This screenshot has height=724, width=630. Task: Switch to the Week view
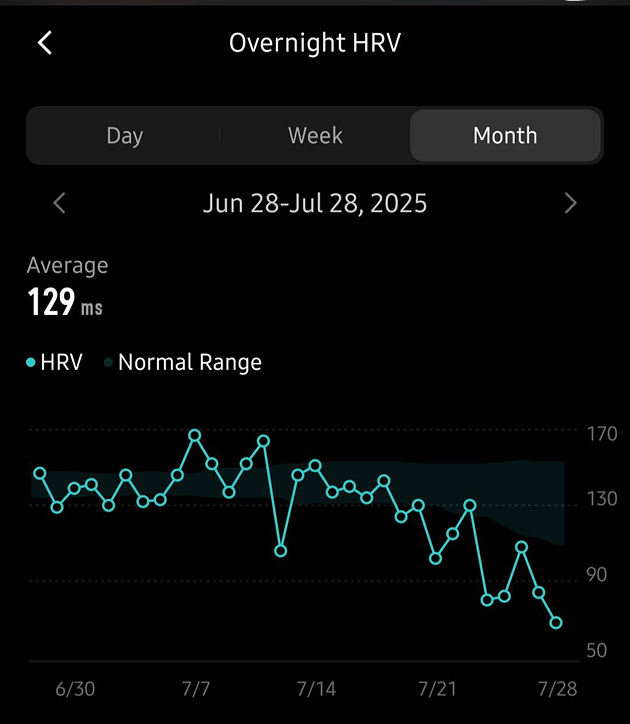pos(315,136)
